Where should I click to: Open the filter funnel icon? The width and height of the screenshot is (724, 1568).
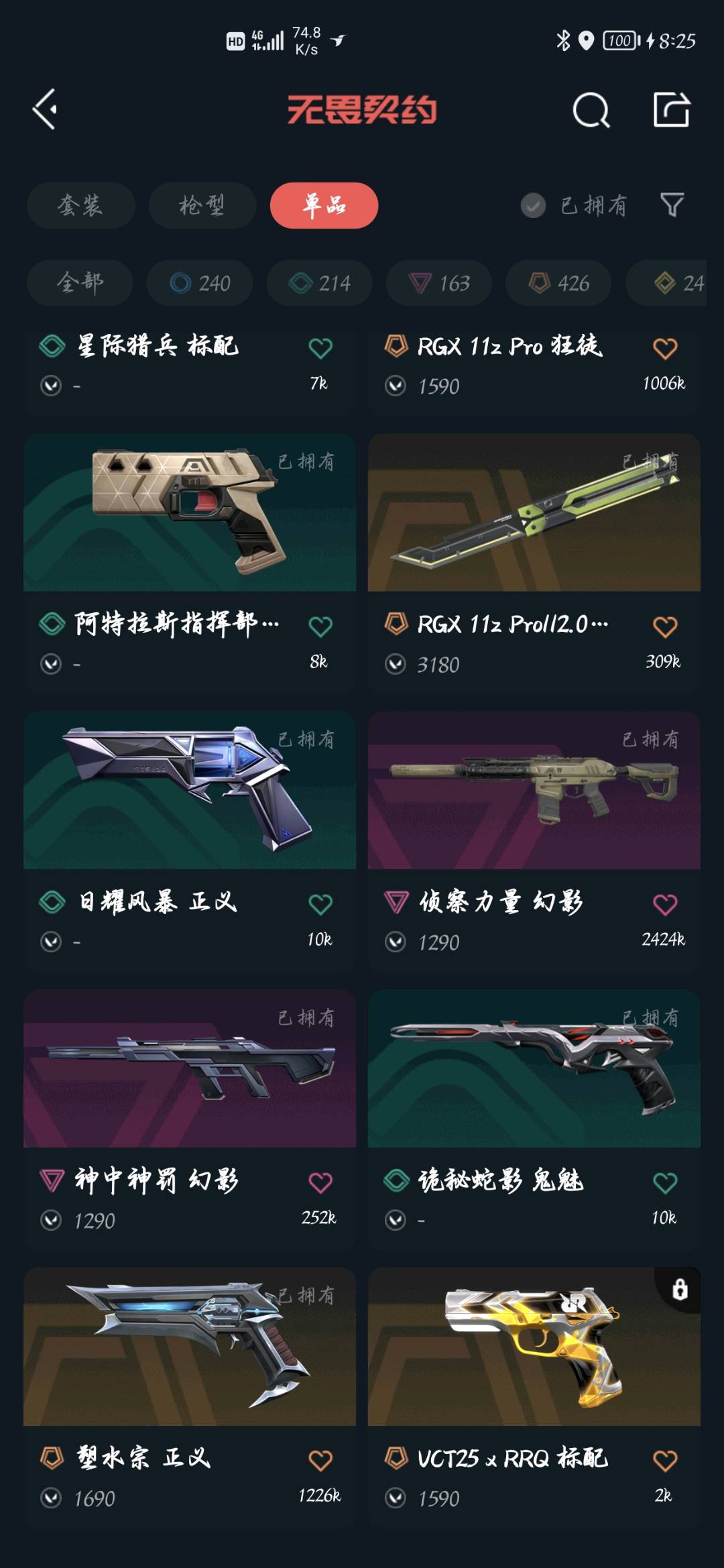click(672, 205)
